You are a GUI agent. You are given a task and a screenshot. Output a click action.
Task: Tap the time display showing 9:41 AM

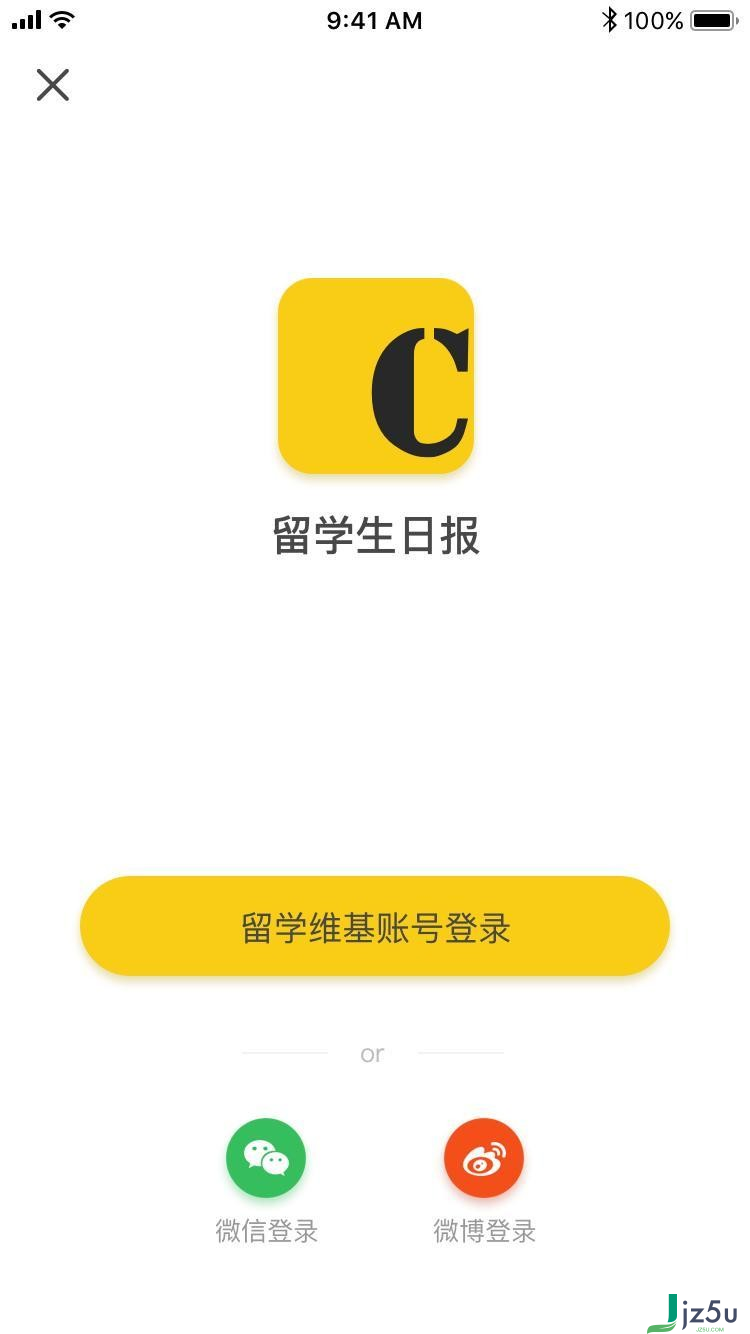(374, 20)
